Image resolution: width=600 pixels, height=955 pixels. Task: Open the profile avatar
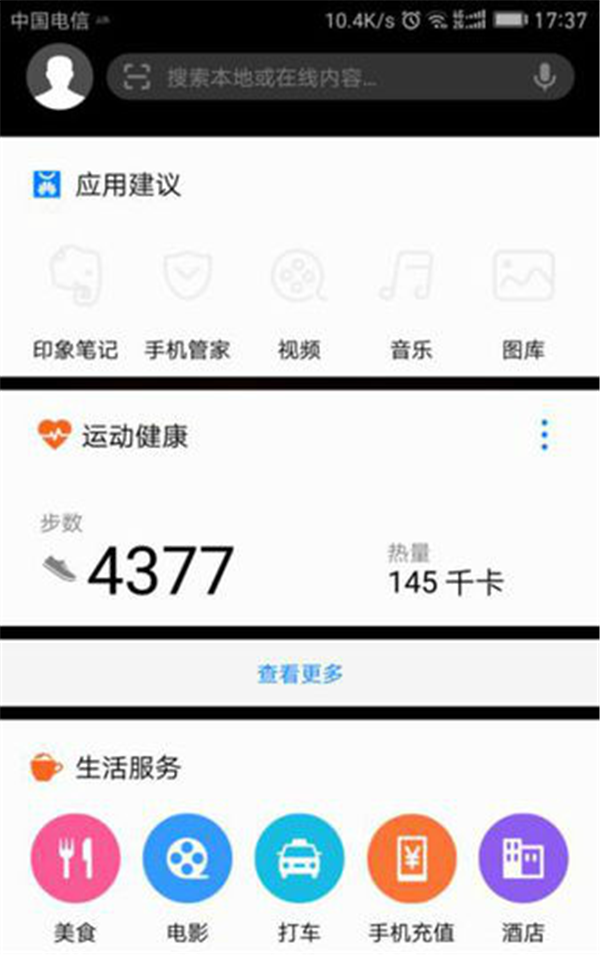[62, 77]
